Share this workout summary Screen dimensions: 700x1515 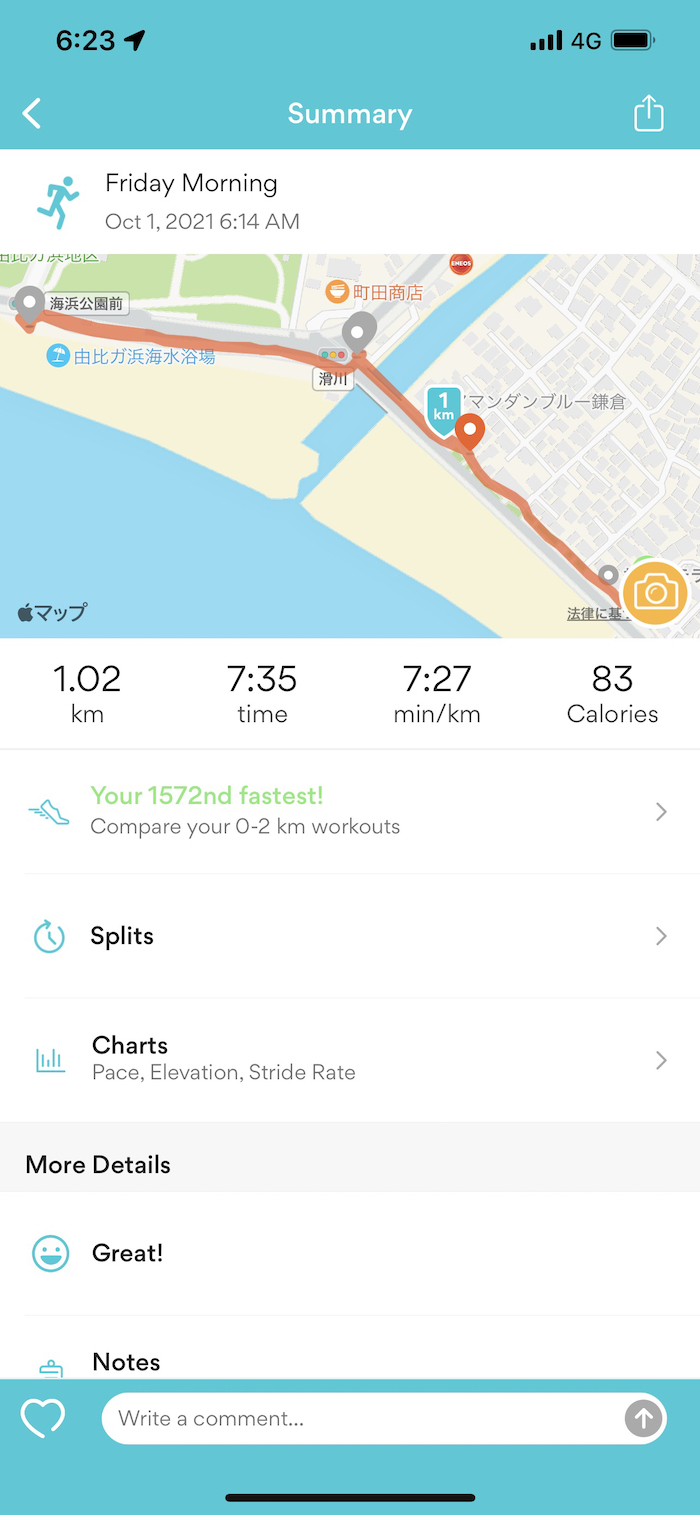tap(649, 113)
